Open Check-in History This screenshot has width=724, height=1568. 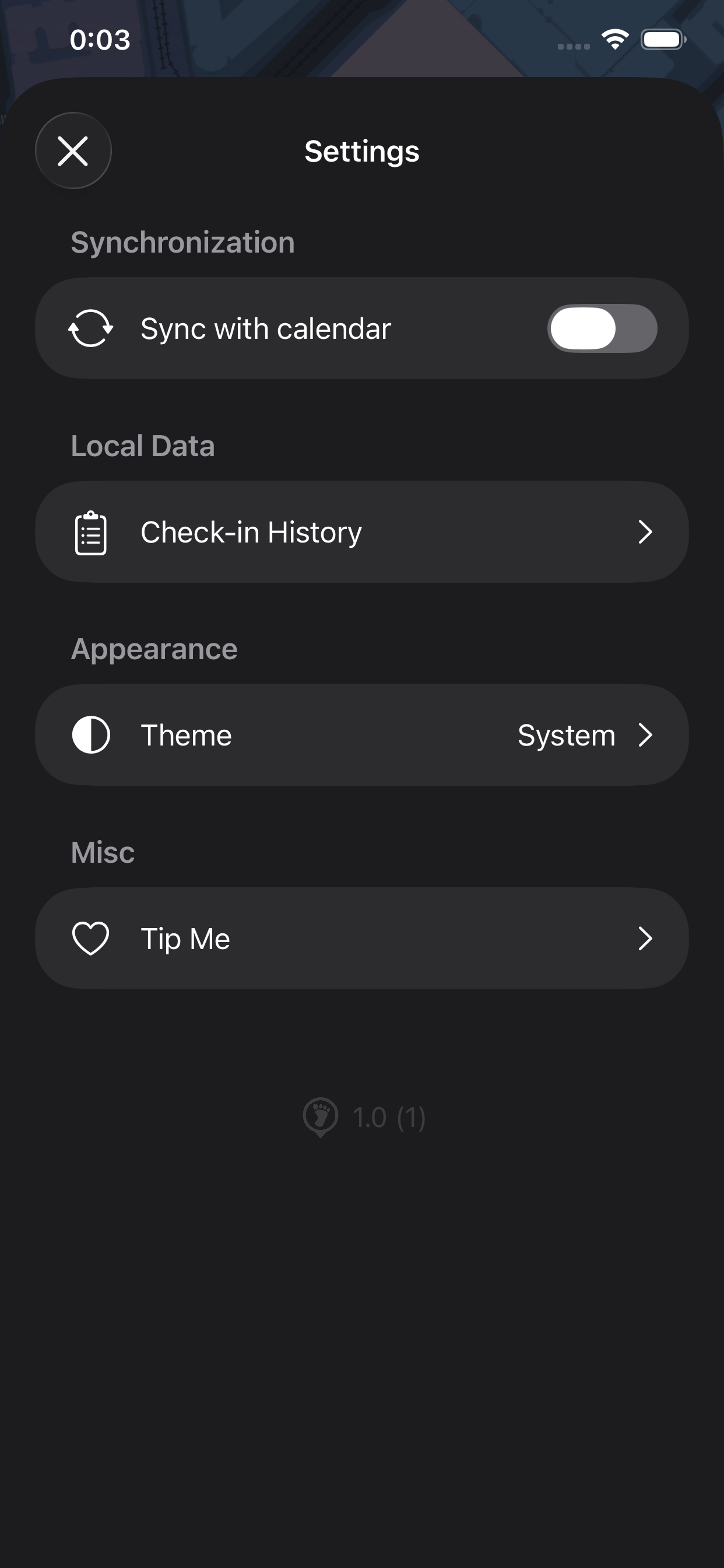pyautogui.click(x=361, y=532)
